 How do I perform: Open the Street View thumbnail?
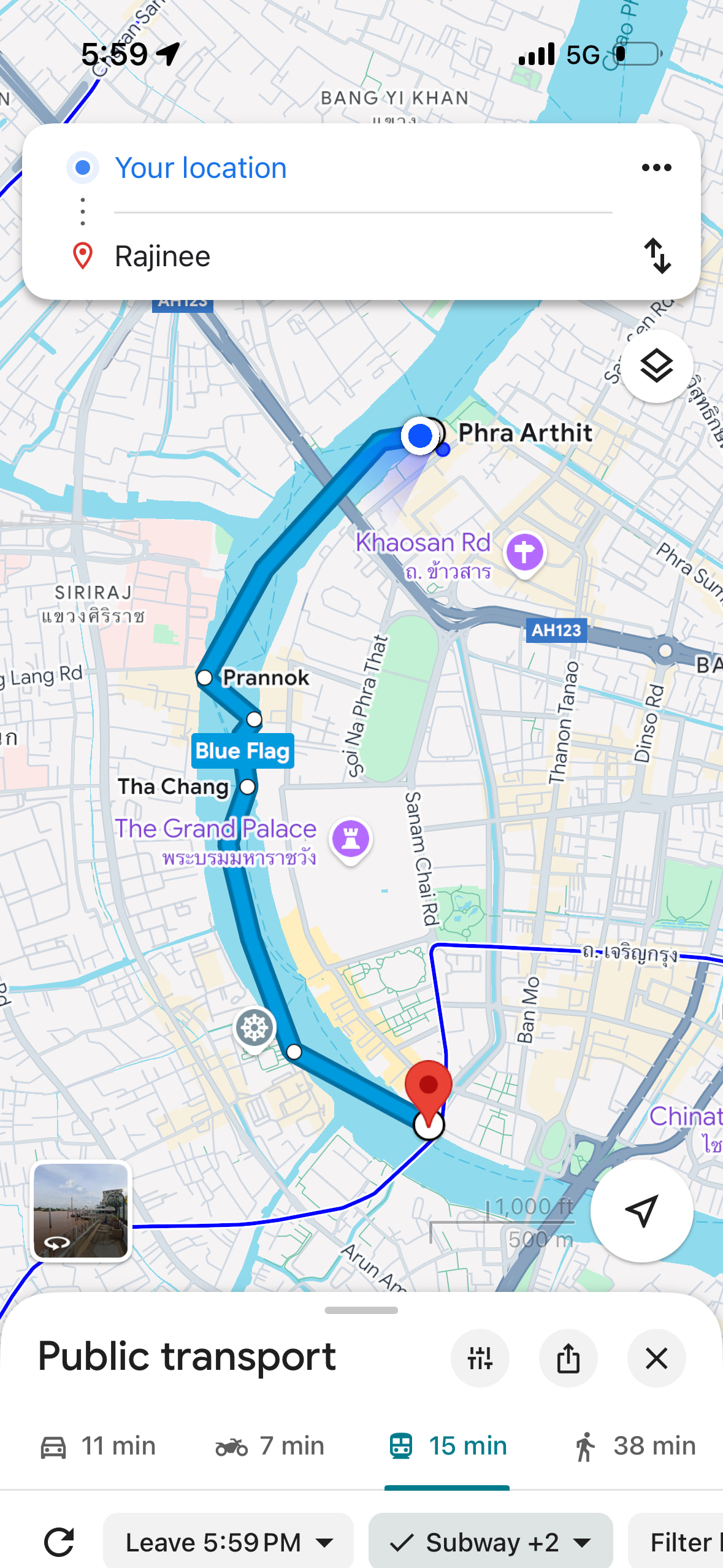point(81,1210)
